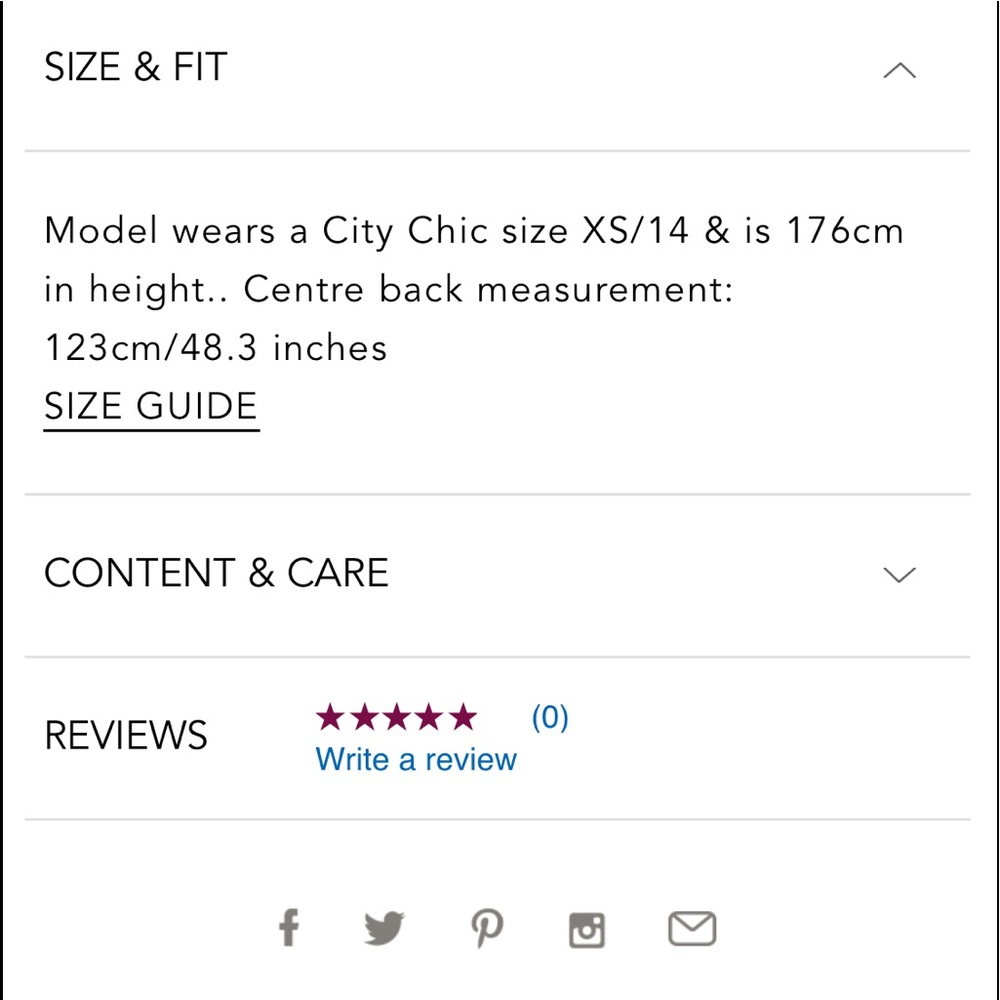
Task: Open the Size Guide link
Action: (151, 407)
